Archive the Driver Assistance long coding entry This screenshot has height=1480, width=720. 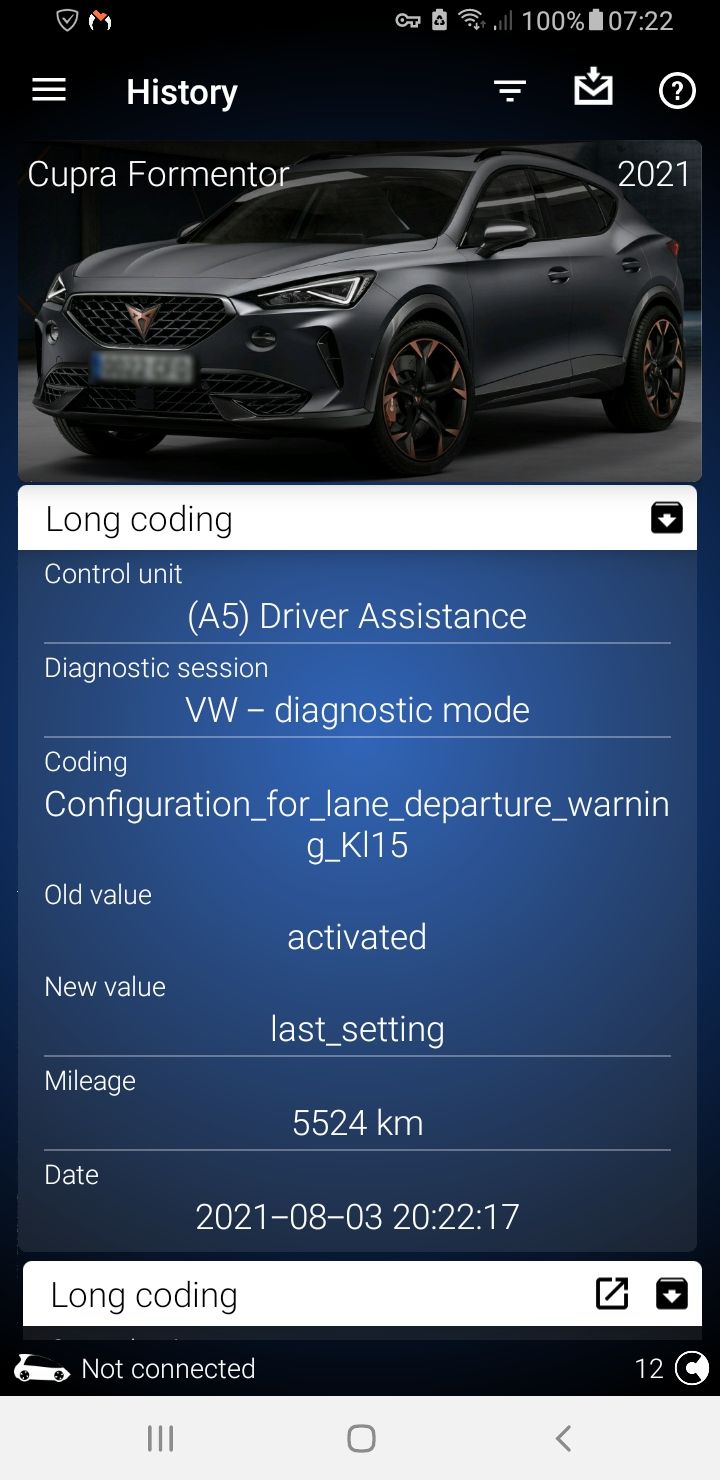(667, 518)
